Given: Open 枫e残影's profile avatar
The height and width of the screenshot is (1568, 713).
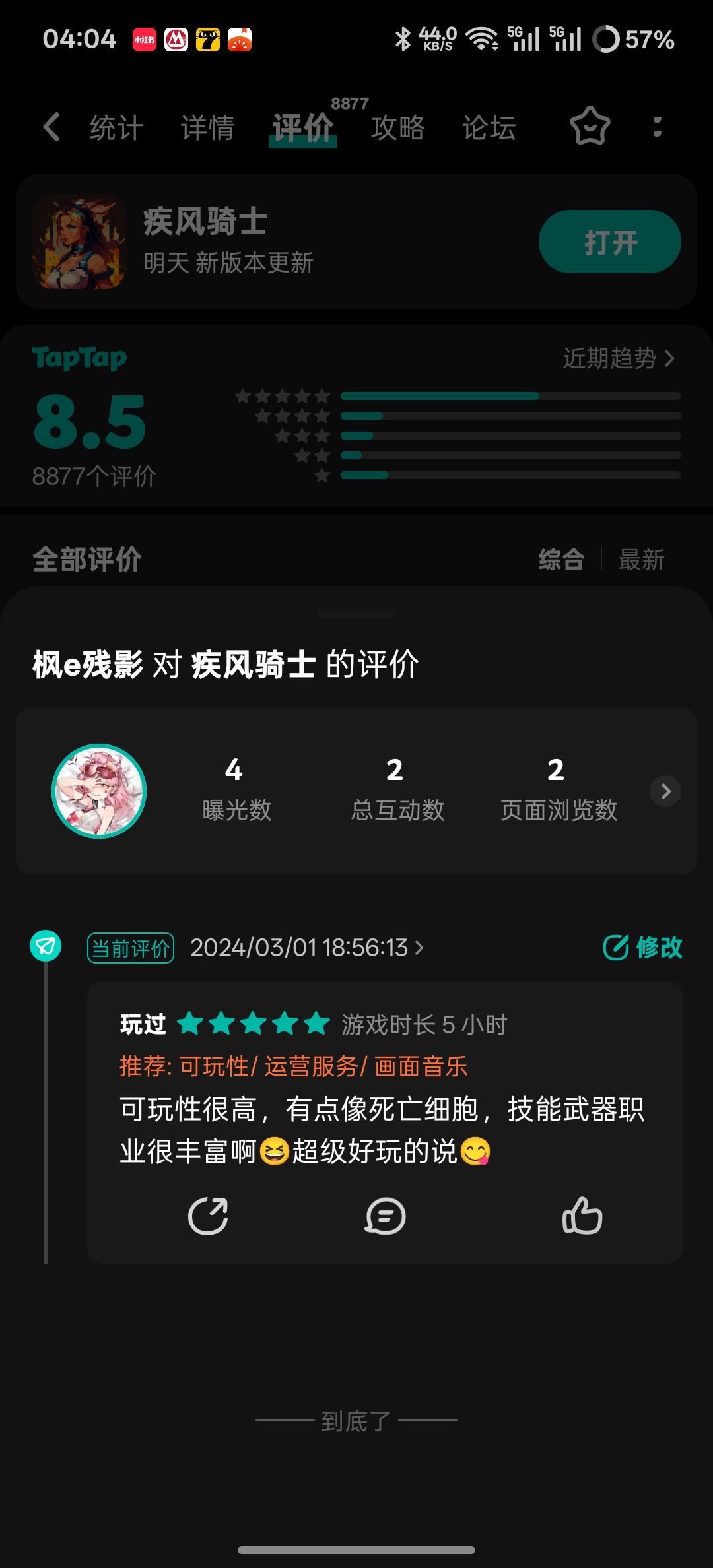Looking at the screenshot, I should pyautogui.click(x=98, y=791).
